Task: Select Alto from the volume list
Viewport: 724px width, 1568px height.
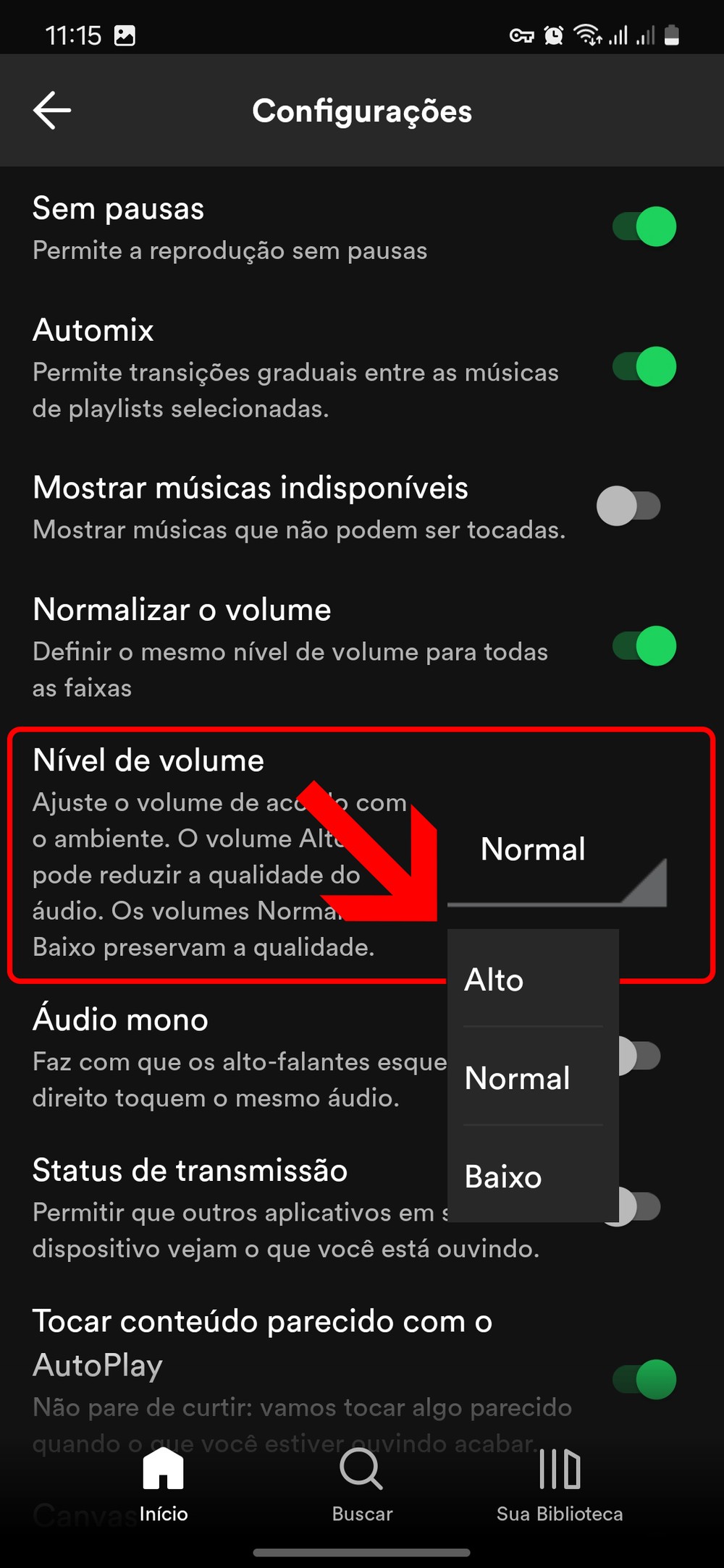Action: click(533, 980)
